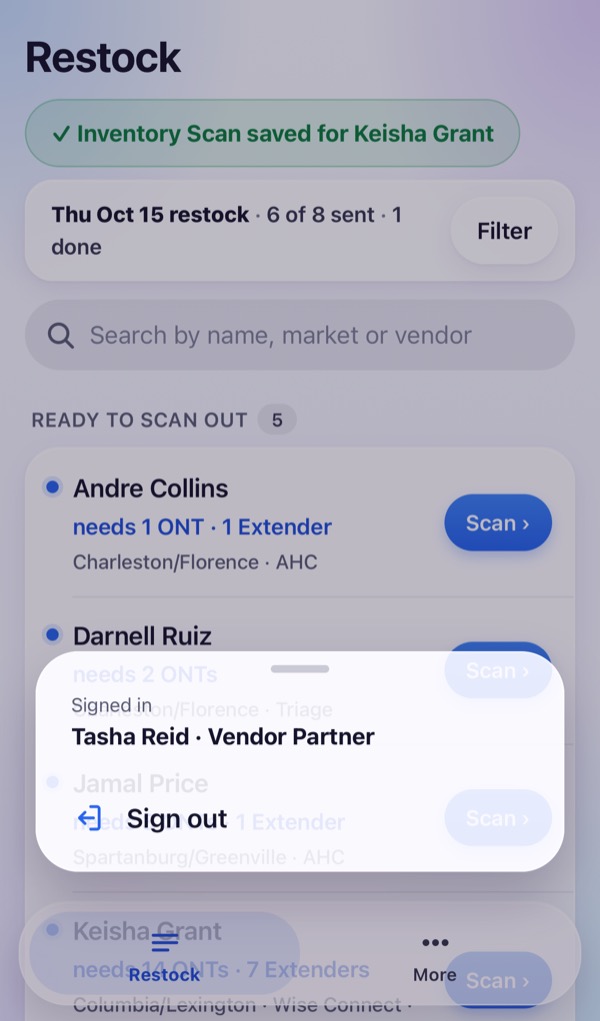Open Andre Collins' restock row
This screenshot has height=1021, width=600.
click(300, 523)
